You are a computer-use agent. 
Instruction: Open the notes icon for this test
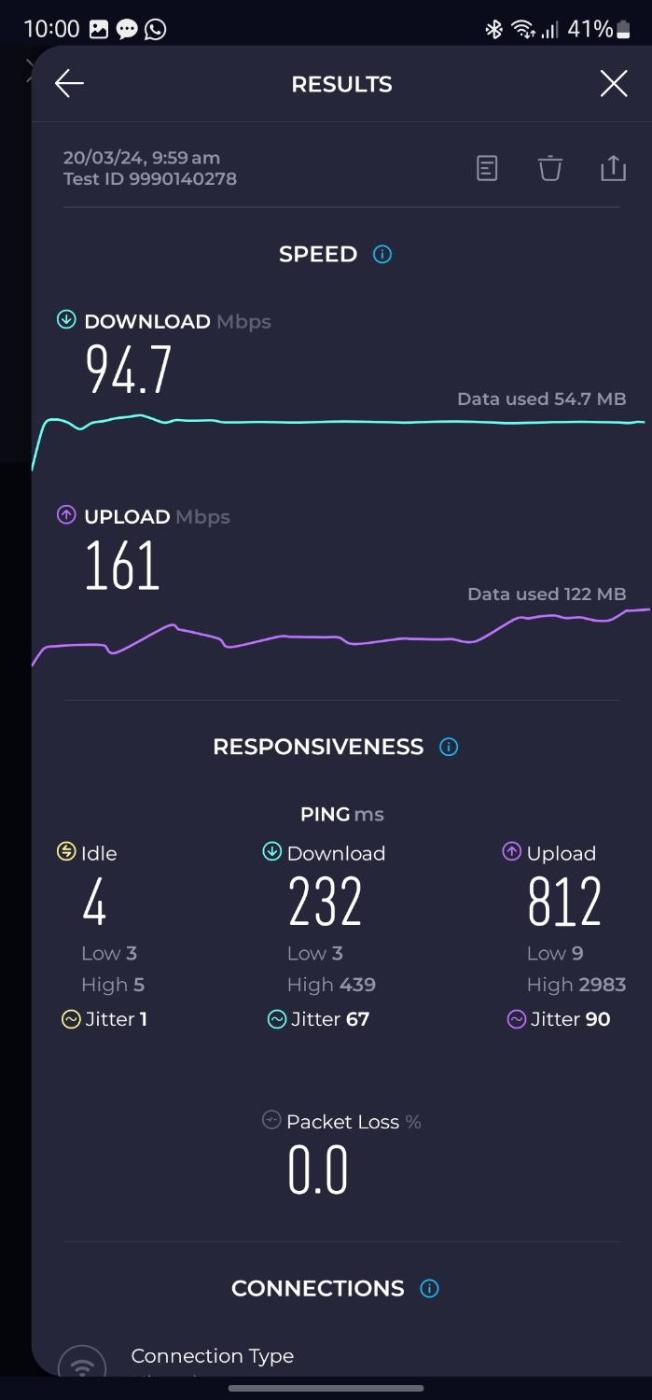tap(487, 168)
